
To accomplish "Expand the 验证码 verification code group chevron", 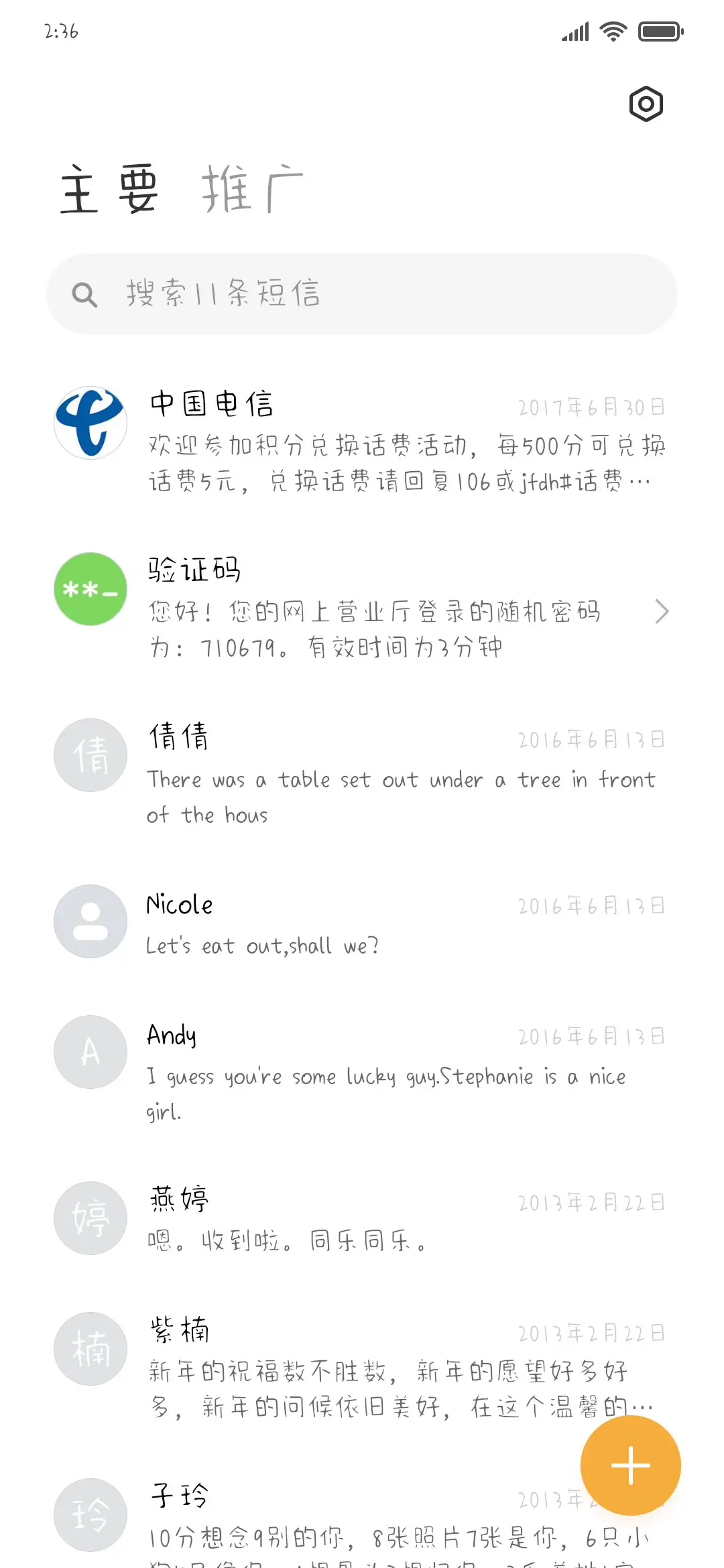I will click(x=662, y=611).
